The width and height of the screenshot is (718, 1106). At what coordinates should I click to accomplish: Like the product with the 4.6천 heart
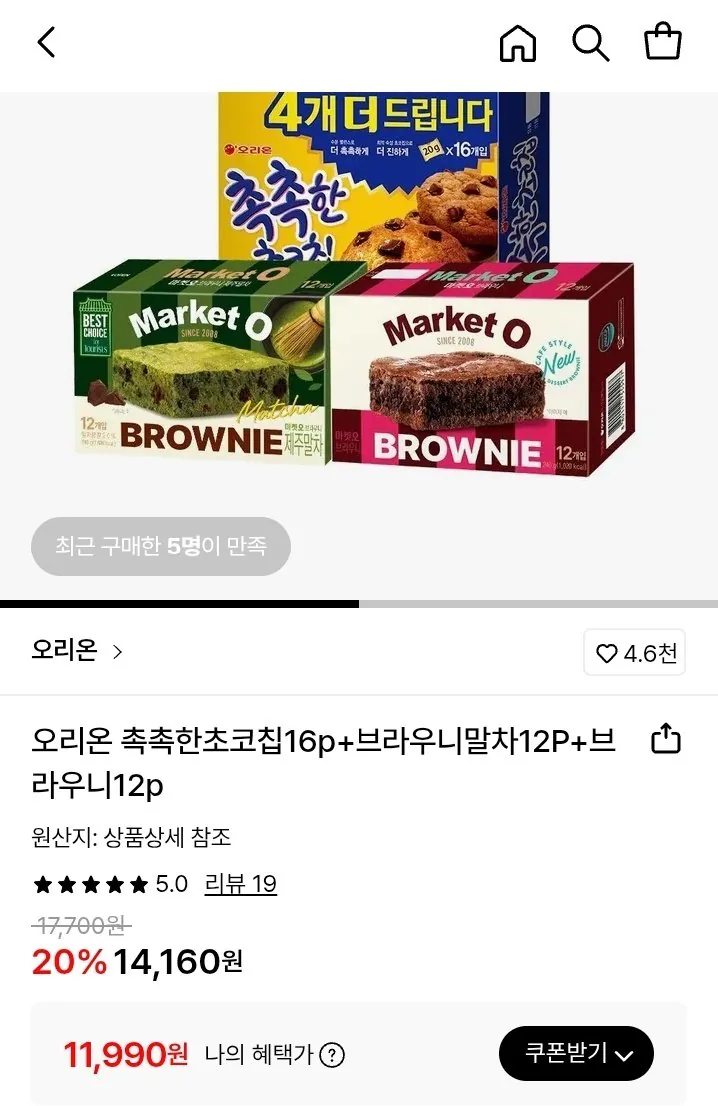(x=635, y=654)
